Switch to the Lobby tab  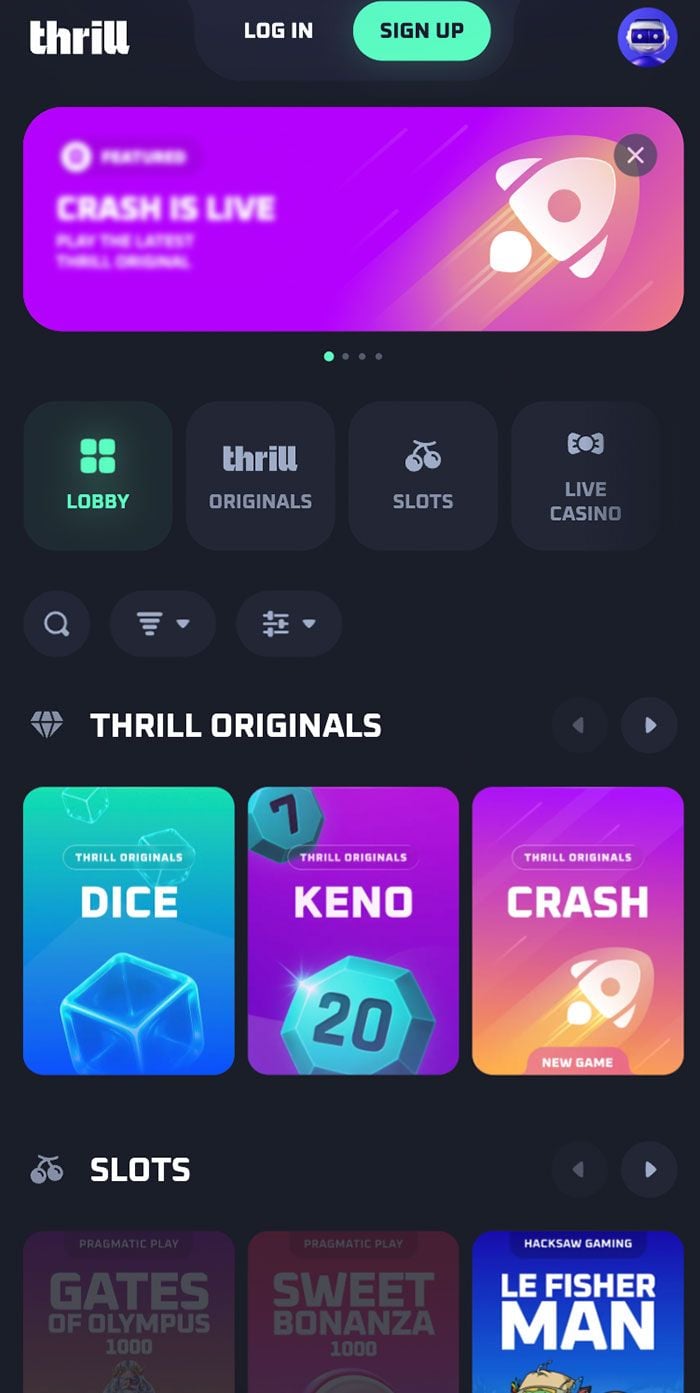point(98,476)
